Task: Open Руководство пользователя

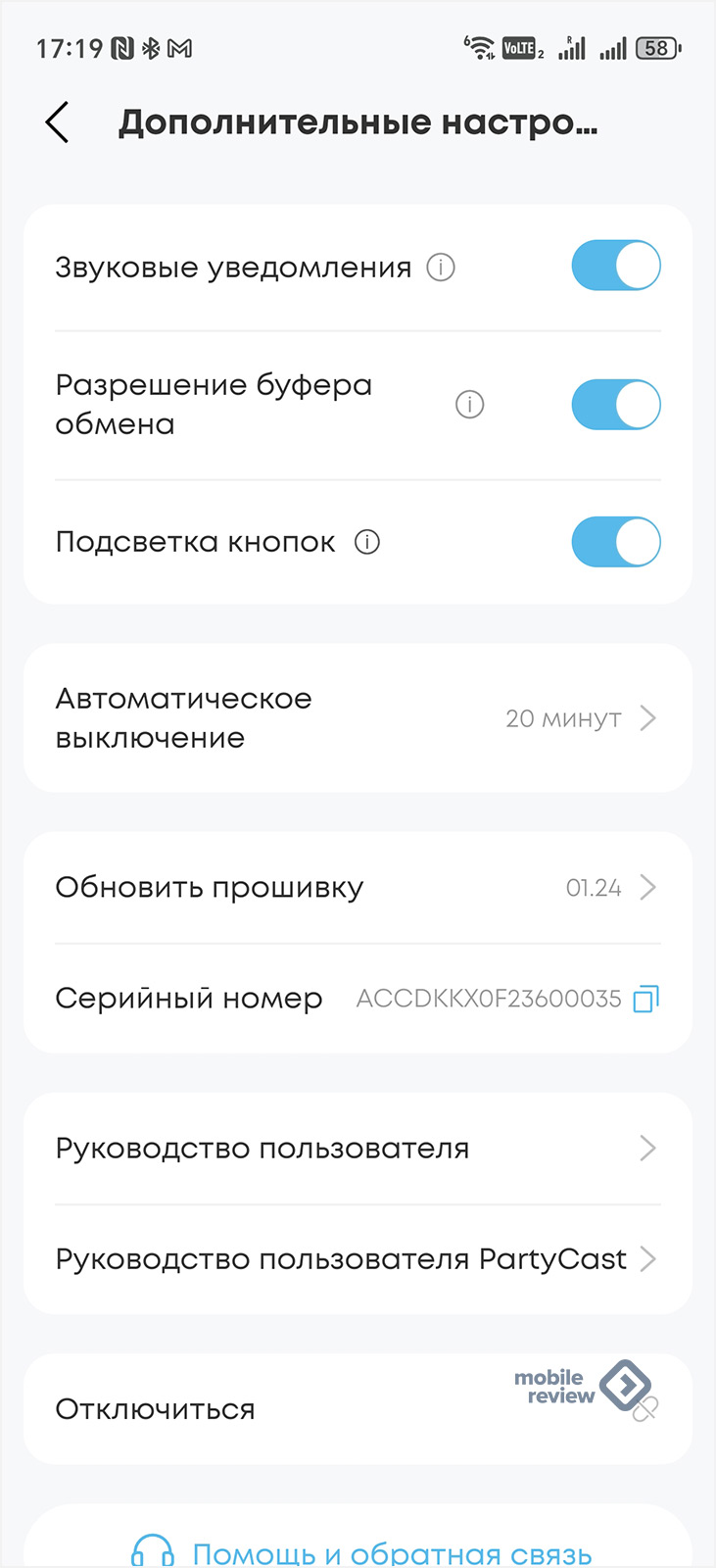Action: click(358, 1149)
